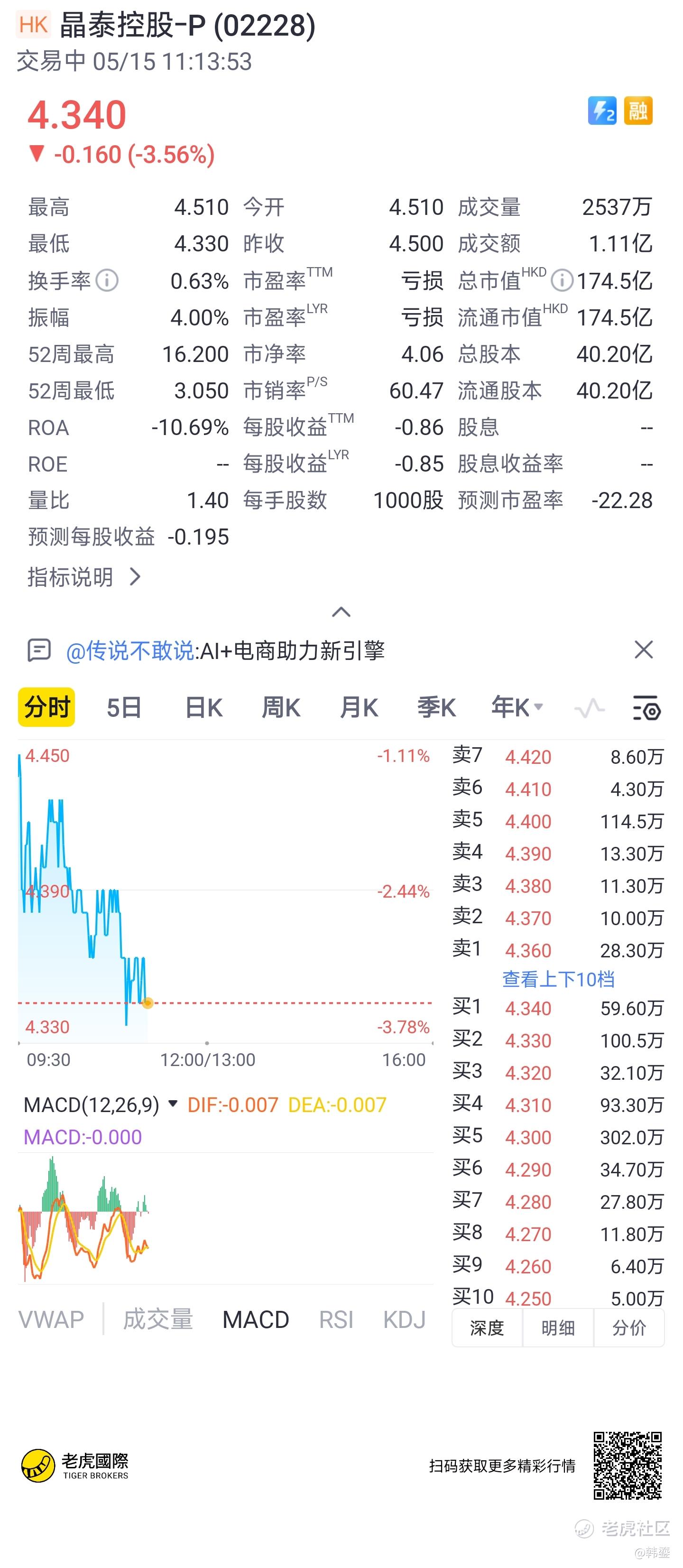Dismiss the AI+电商 comment banner
683x1568 pixels.
(644, 649)
